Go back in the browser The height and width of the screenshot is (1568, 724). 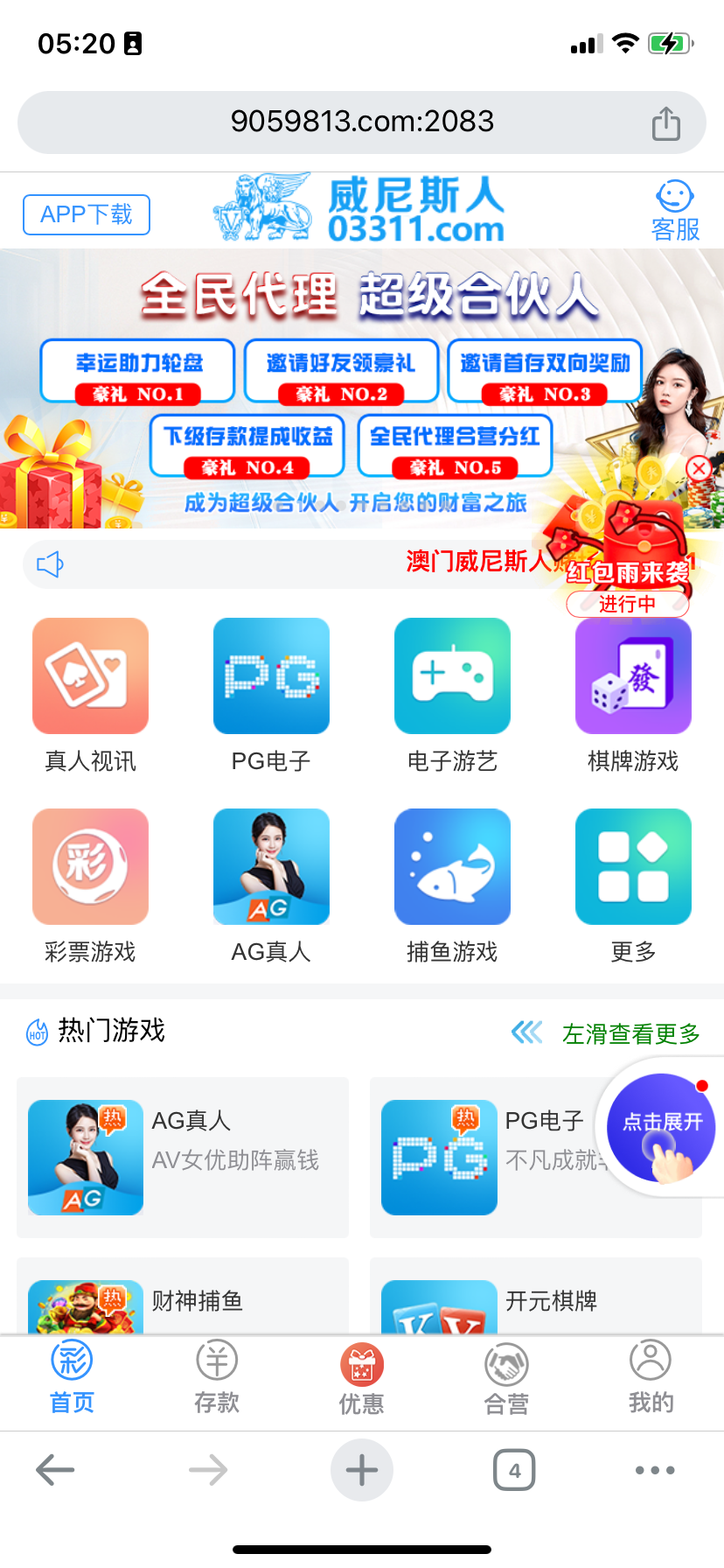point(55,1470)
